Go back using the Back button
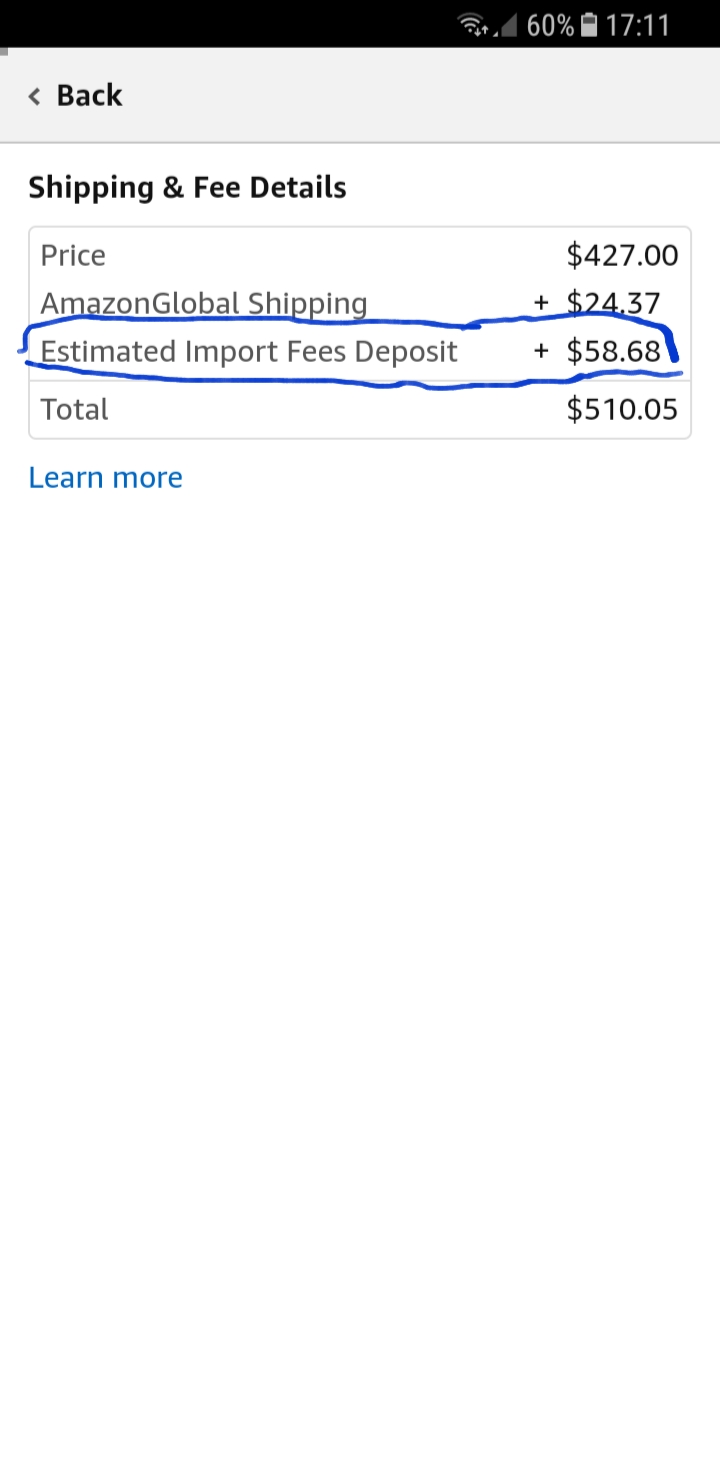The image size is (720, 1480). 75,96
